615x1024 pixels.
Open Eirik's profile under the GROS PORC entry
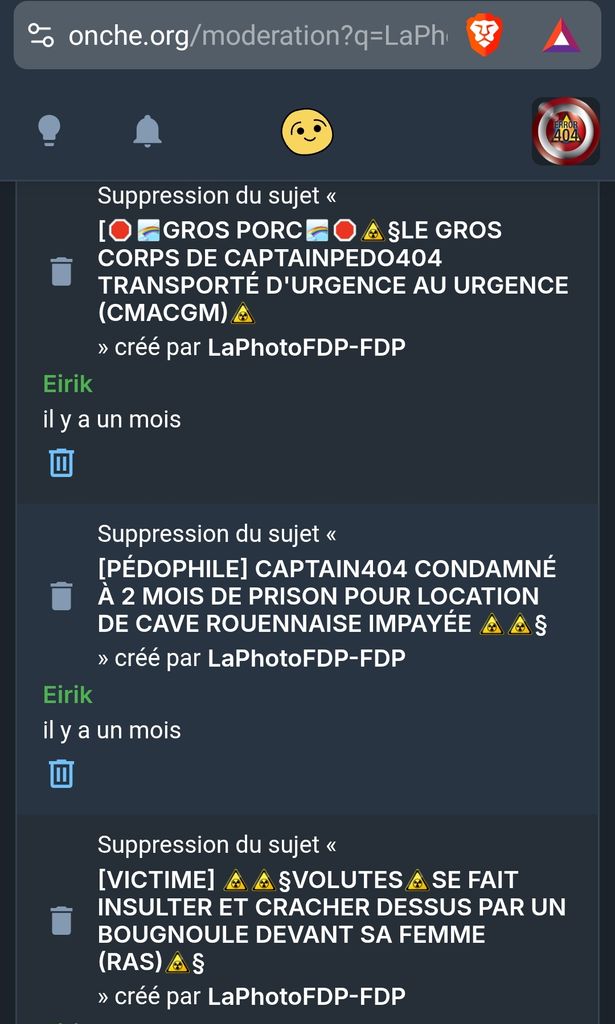click(x=68, y=384)
